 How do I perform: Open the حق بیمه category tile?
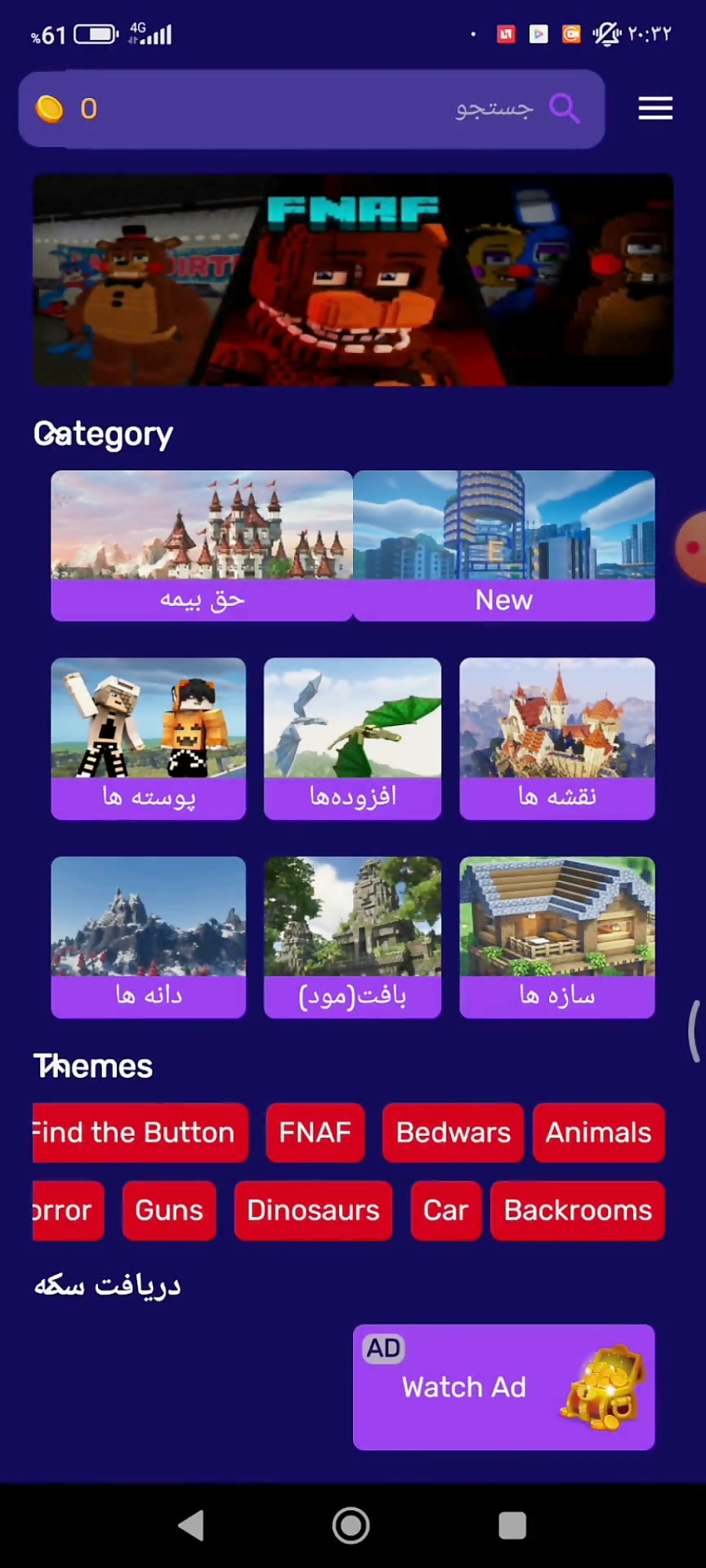click(x=202, y=546)
